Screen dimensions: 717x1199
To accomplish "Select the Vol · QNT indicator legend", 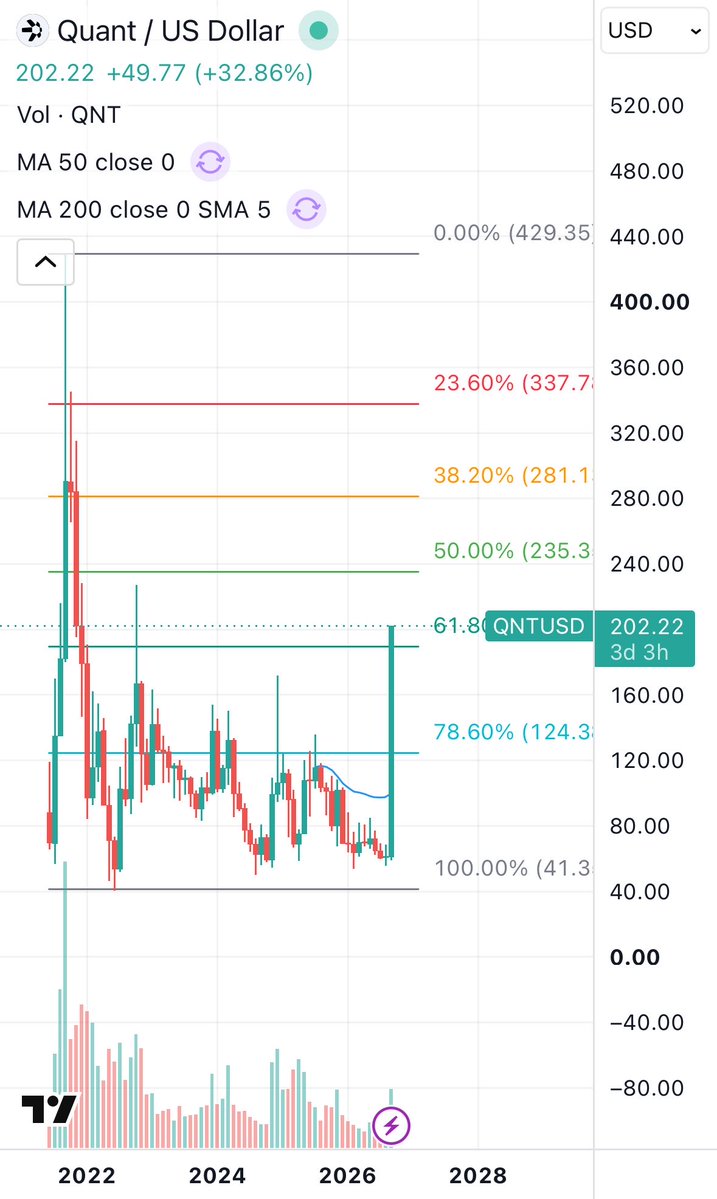I will pyautogui.click(x=69, y=115).
